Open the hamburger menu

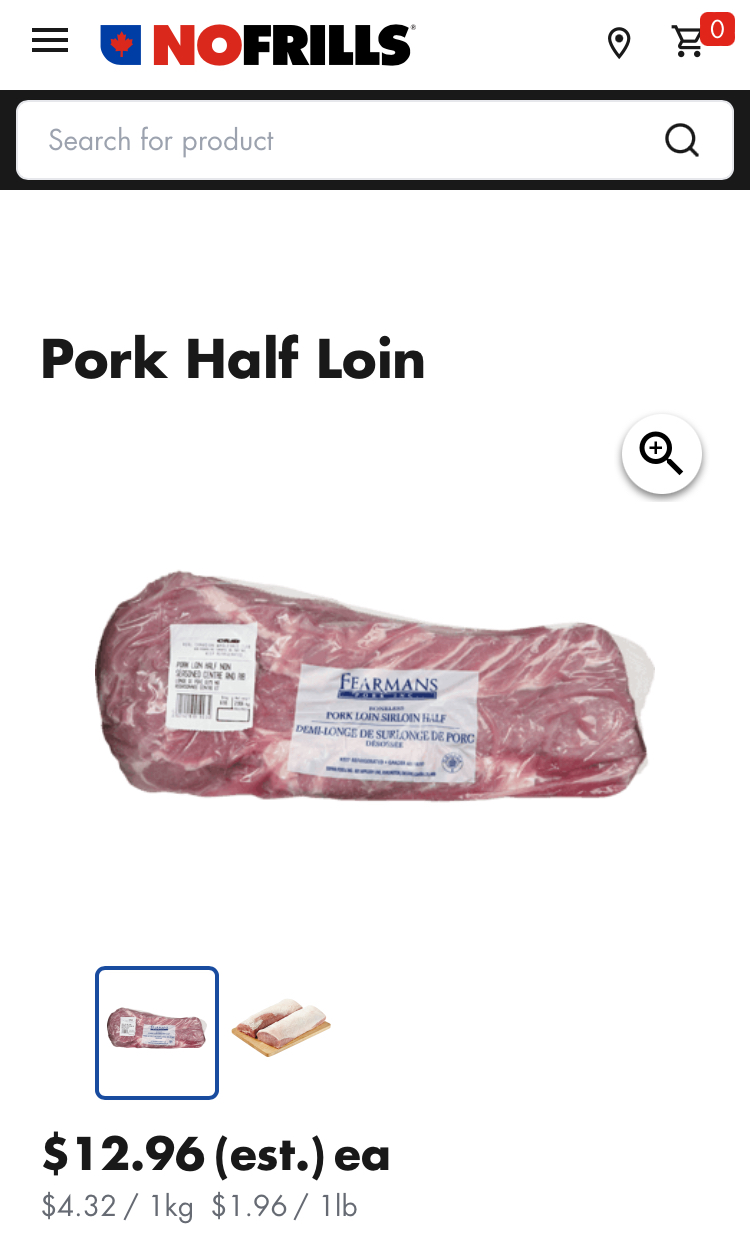pos(50,41)
